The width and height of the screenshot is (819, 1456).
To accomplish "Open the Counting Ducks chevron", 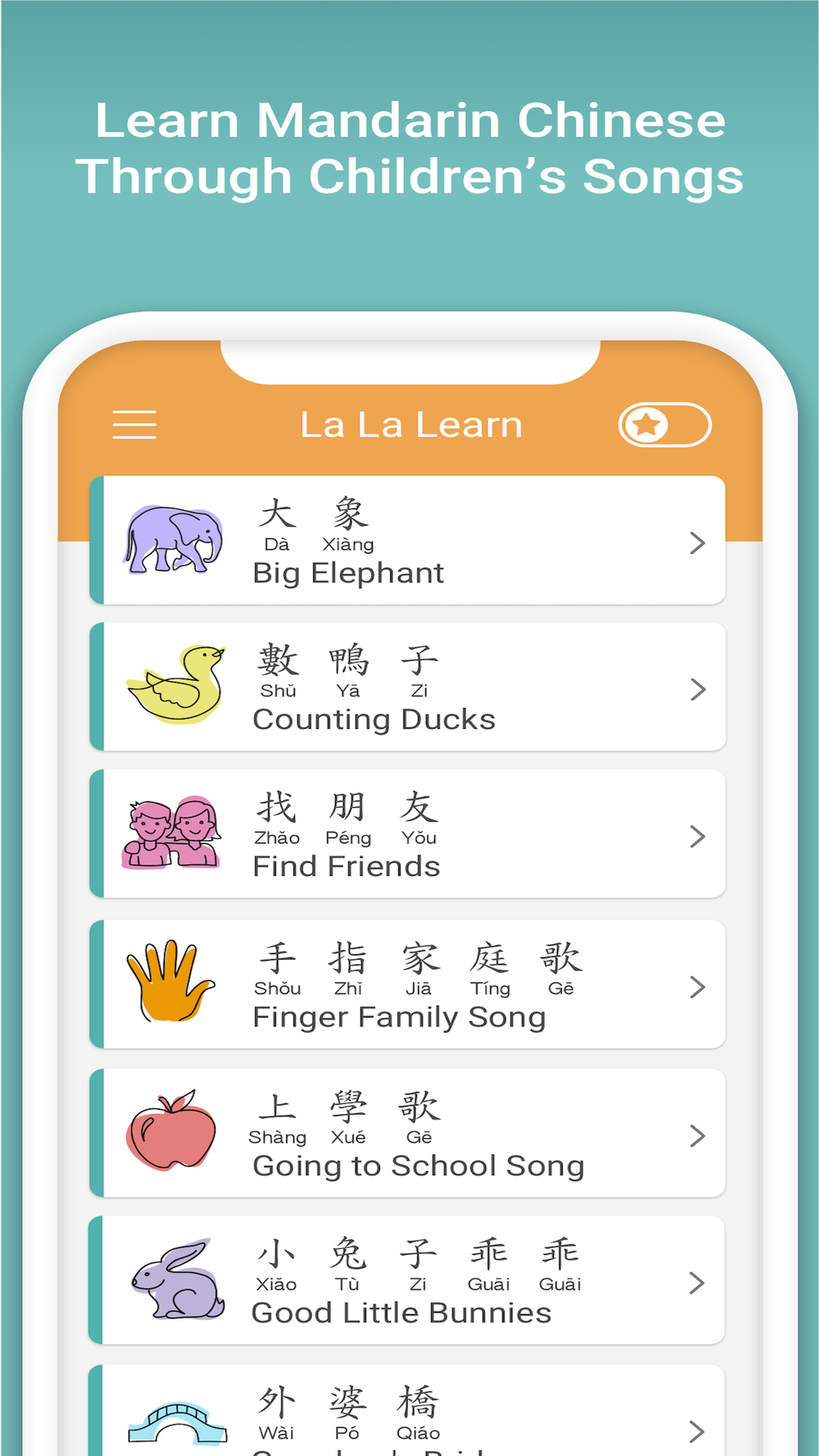I will pyautogui.click(x=697, y=689).
